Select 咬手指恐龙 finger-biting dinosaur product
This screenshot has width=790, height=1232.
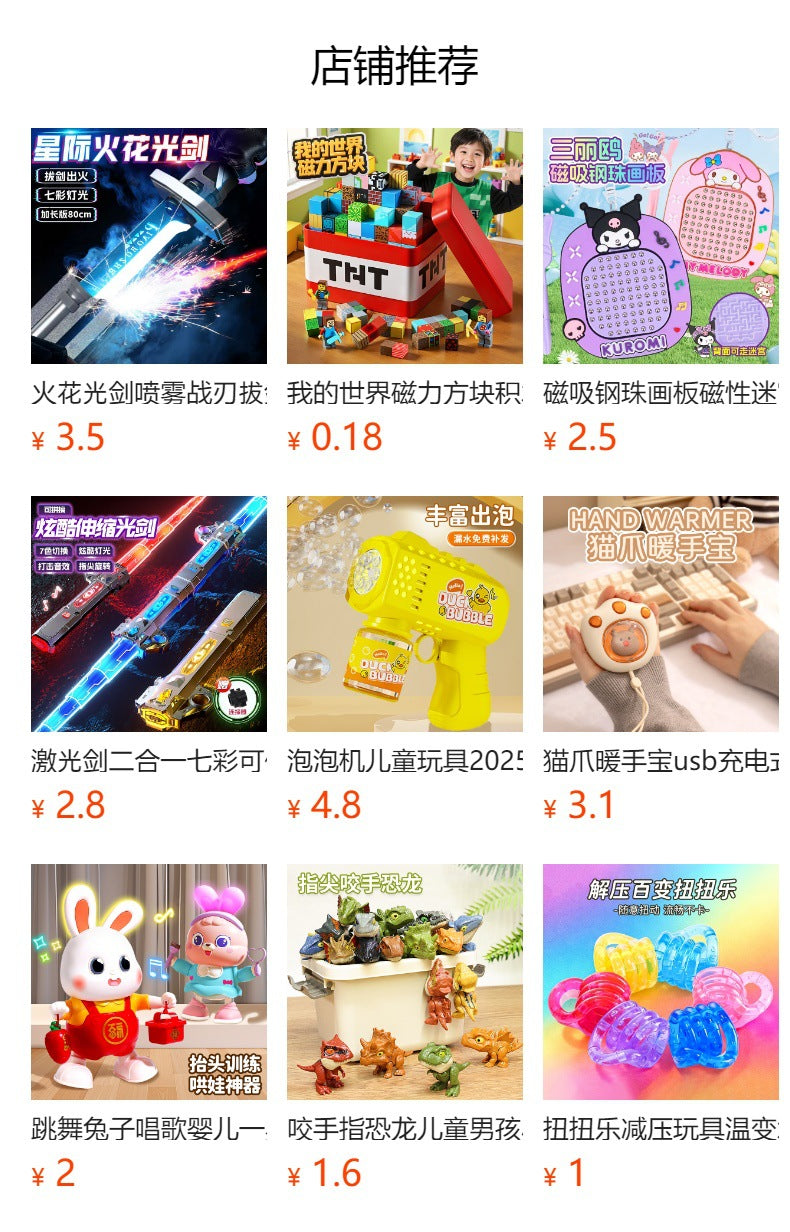pos(404,982)
